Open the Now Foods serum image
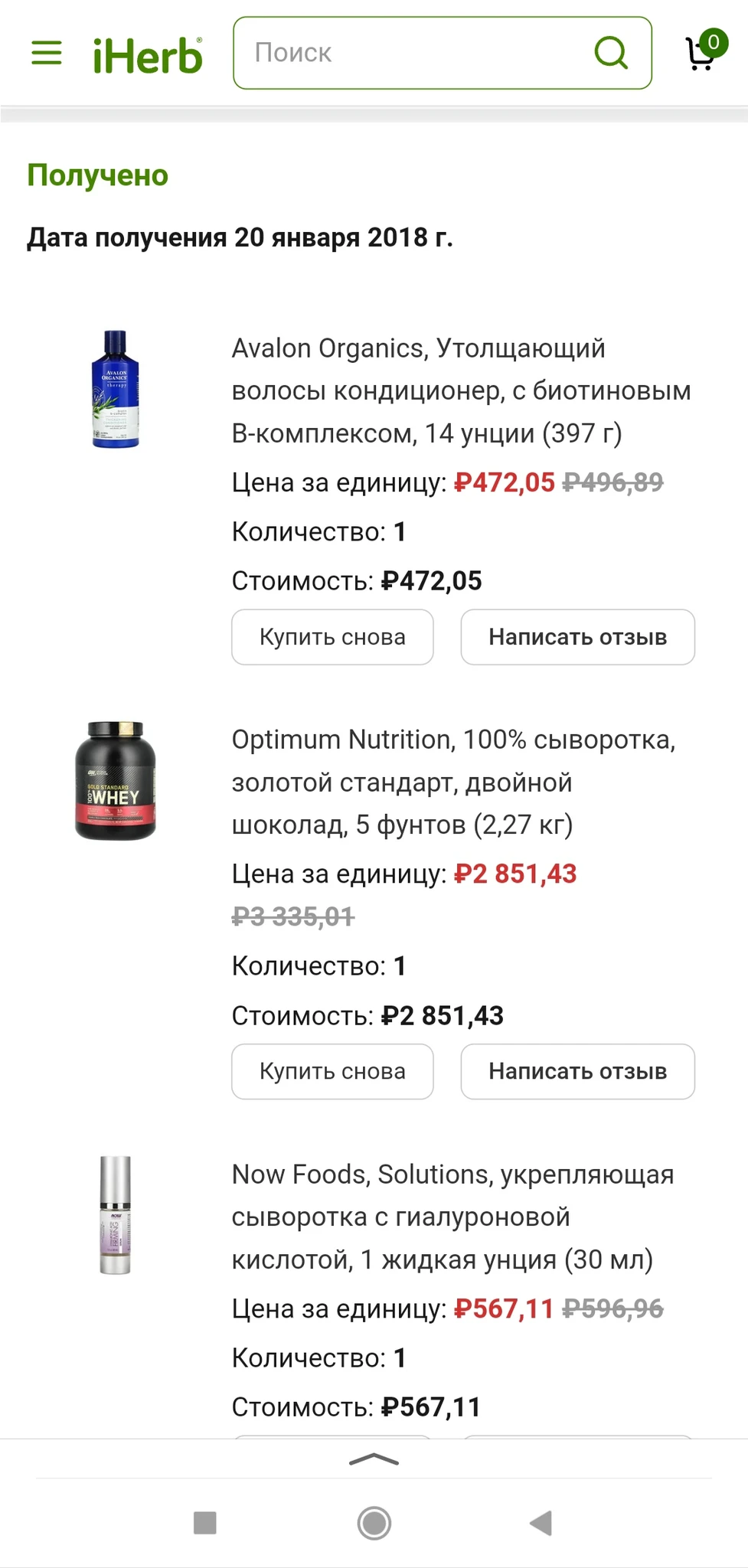Screen dimensions: 748x1568 (x=116, y=1215)
